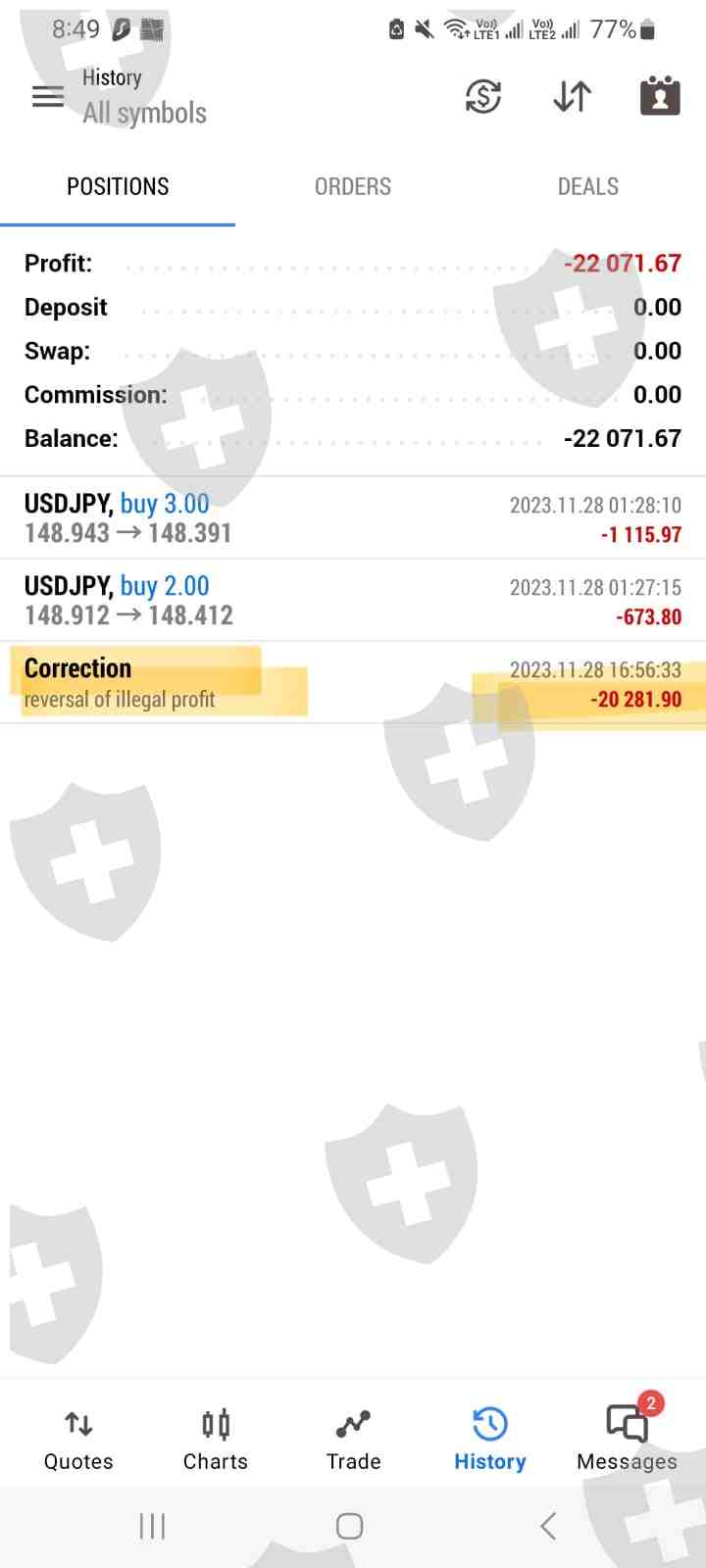The image size is (706, 1568).
Task: Open the USDJPY buy 2.00 position
Action: 353,601
